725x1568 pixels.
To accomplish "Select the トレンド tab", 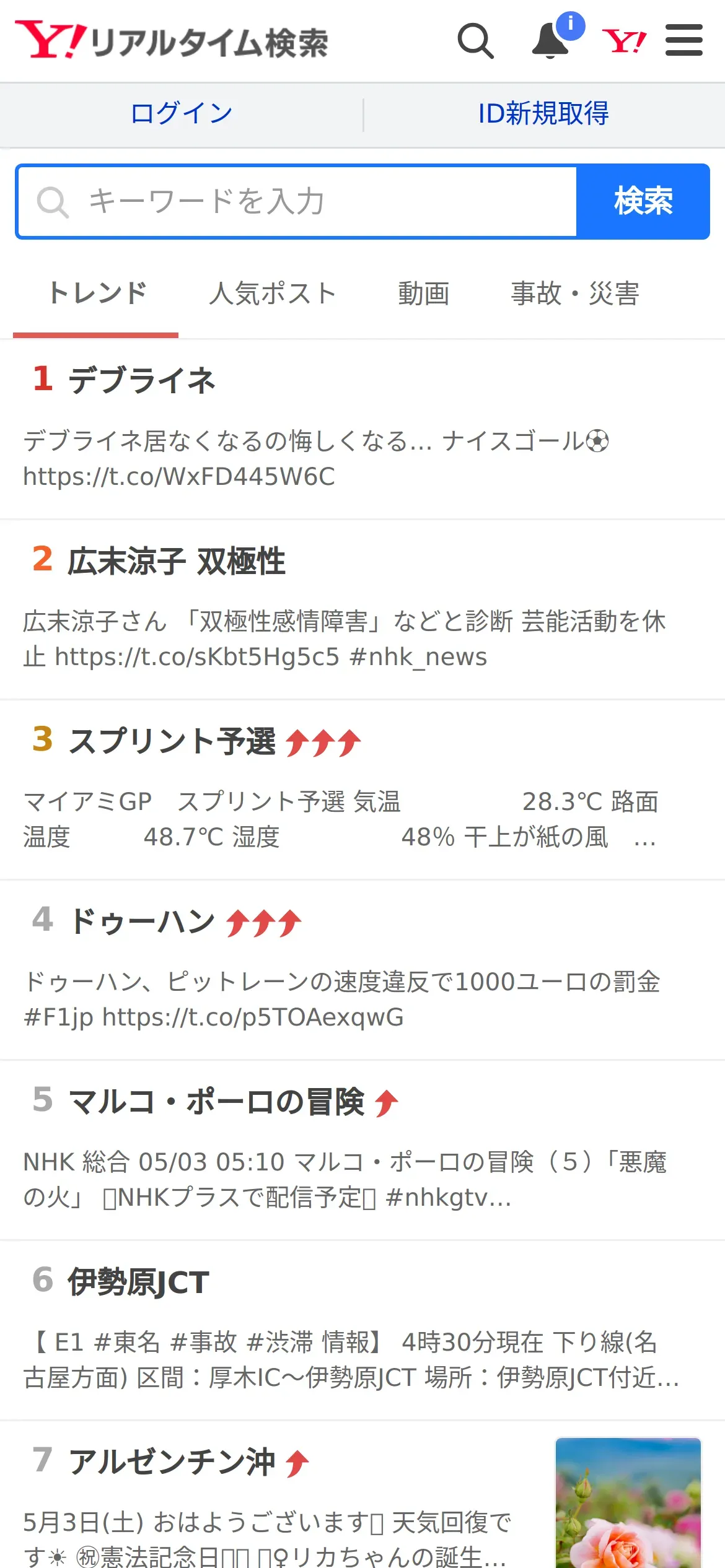I will pyautogui.click(x=97, y=293).
